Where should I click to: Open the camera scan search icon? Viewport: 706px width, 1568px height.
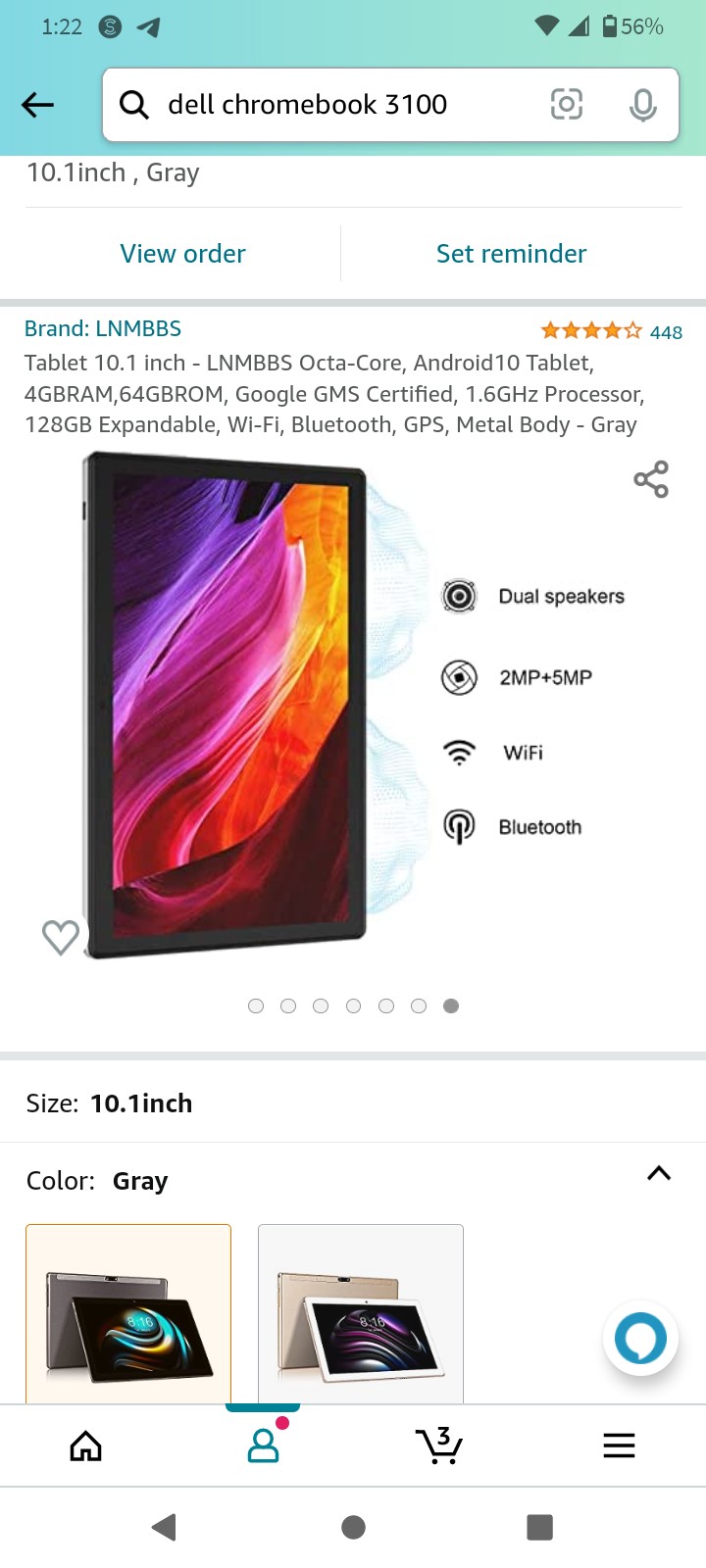567,104
